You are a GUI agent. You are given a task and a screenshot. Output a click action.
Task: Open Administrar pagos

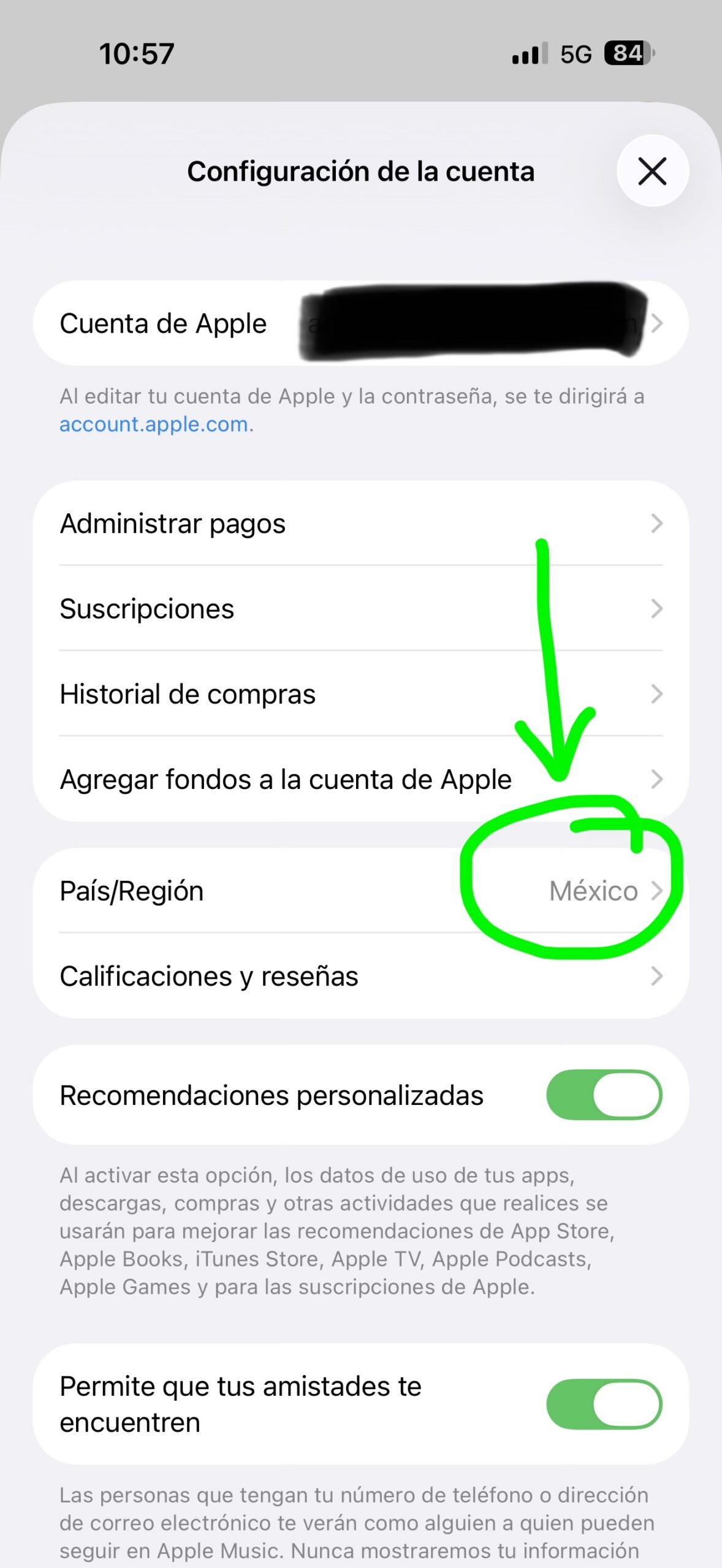tap(360, 524)
